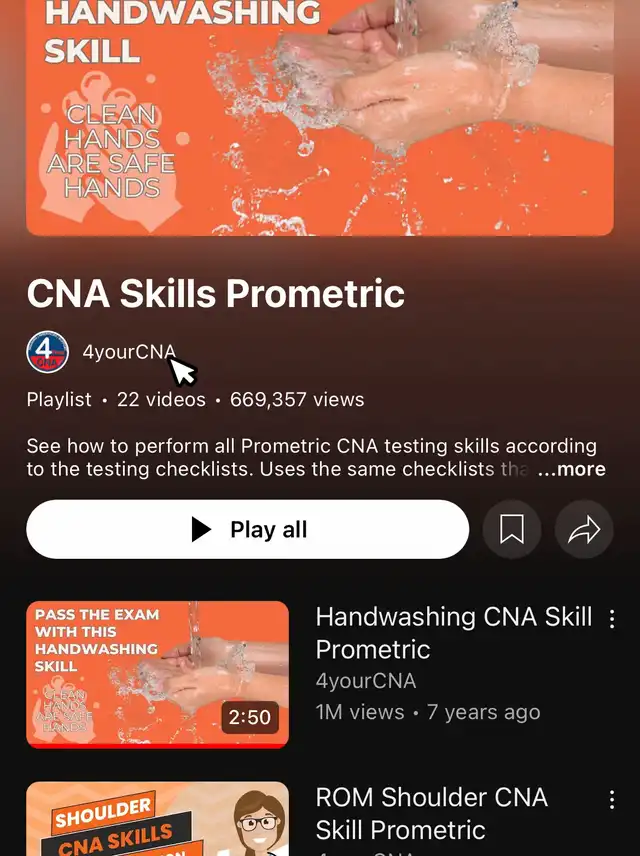Image resolution: width=640 pixels, height=856 pixels.
Task: Play all videos in the playlist
Action: (247, 530)
